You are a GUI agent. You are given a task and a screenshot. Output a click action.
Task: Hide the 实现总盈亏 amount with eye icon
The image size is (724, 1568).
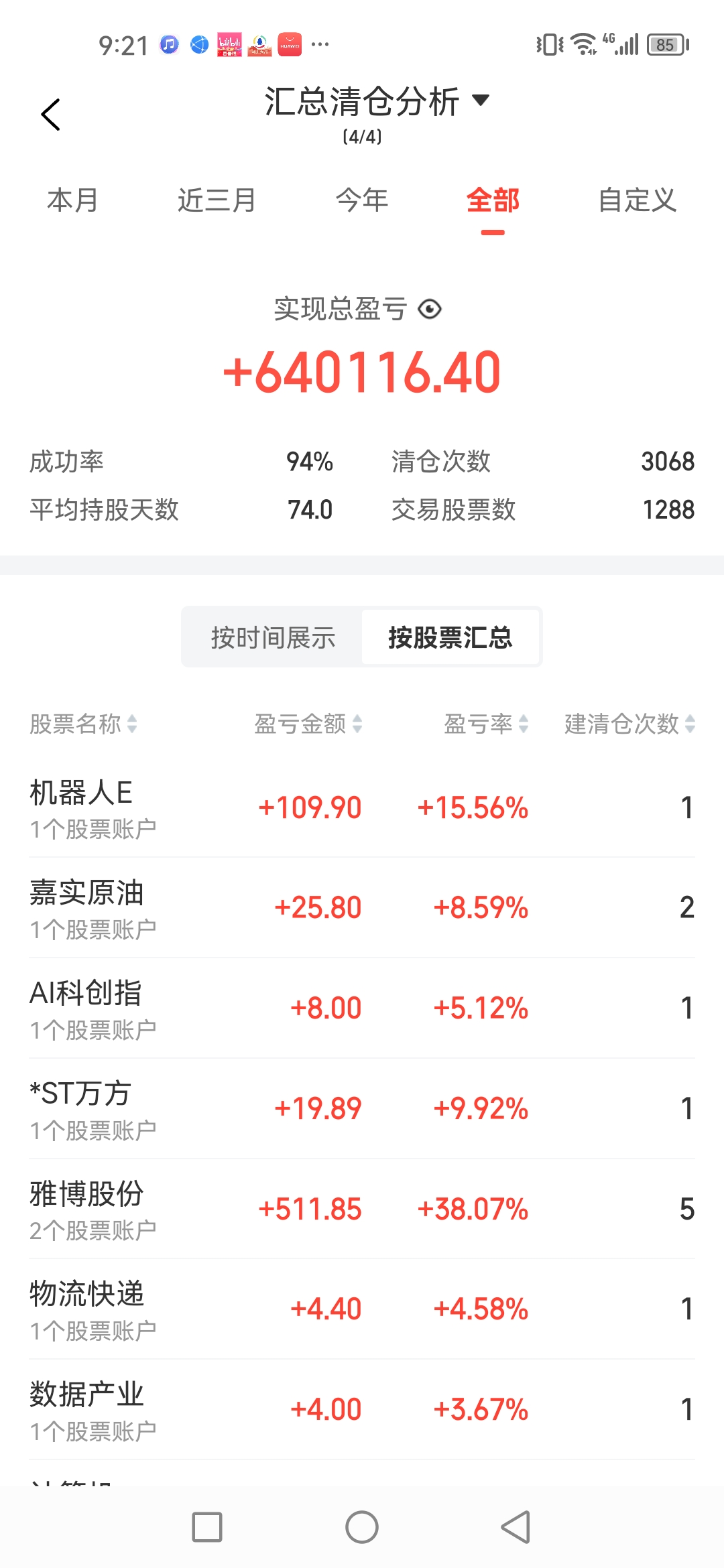pyautogui.click(x=430, y=309)
